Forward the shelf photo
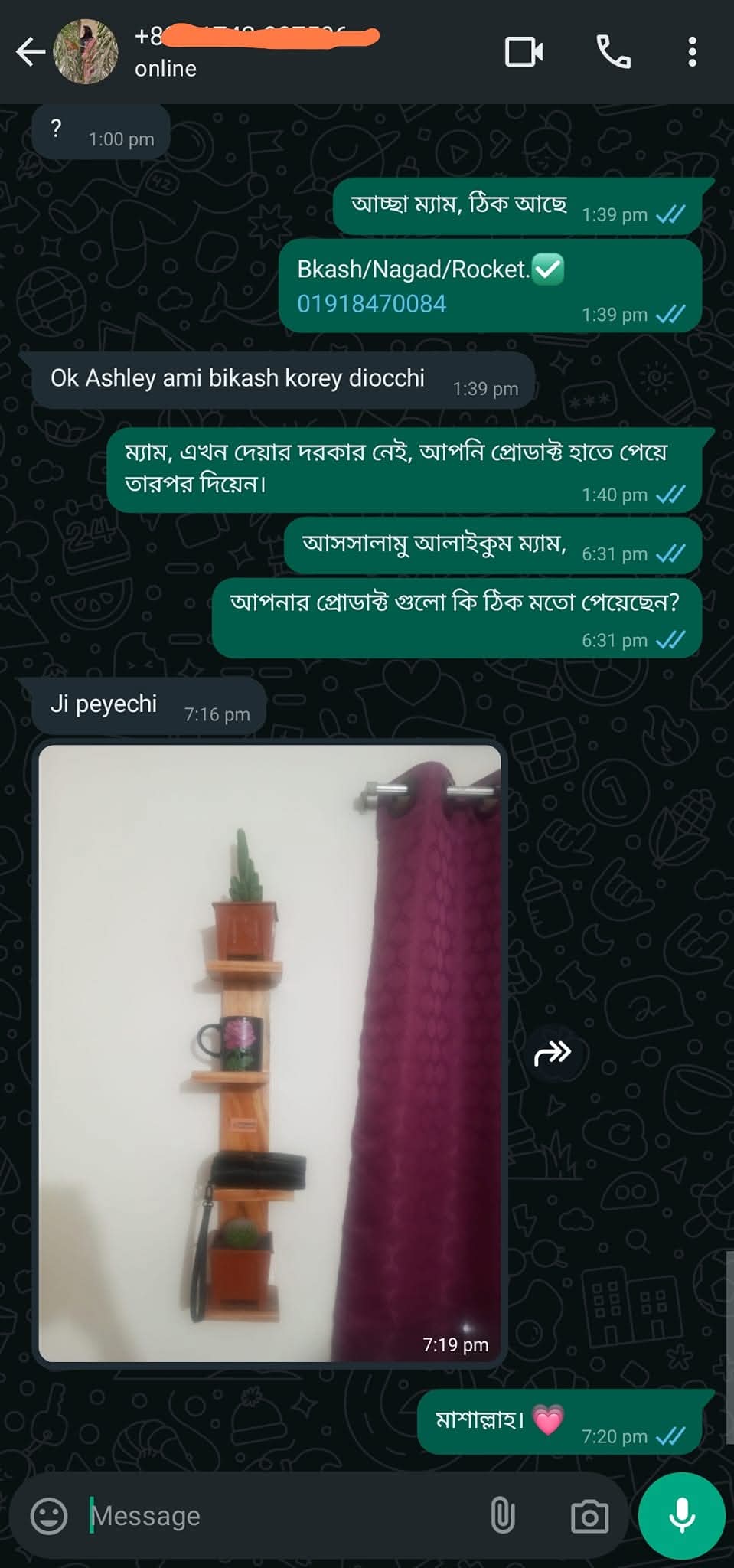The height and width of the screenshot is (1568, 734). tap(552, 1053)
